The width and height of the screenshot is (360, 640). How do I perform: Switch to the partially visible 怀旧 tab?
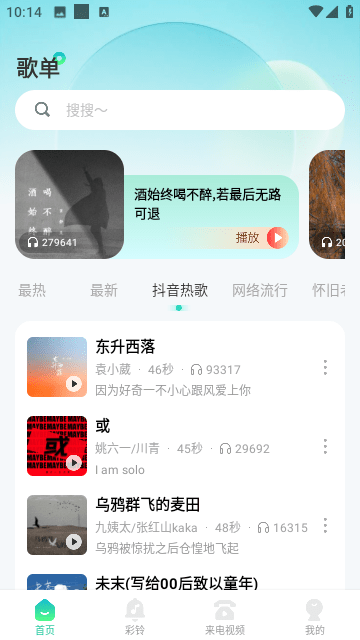coord(329,291)
